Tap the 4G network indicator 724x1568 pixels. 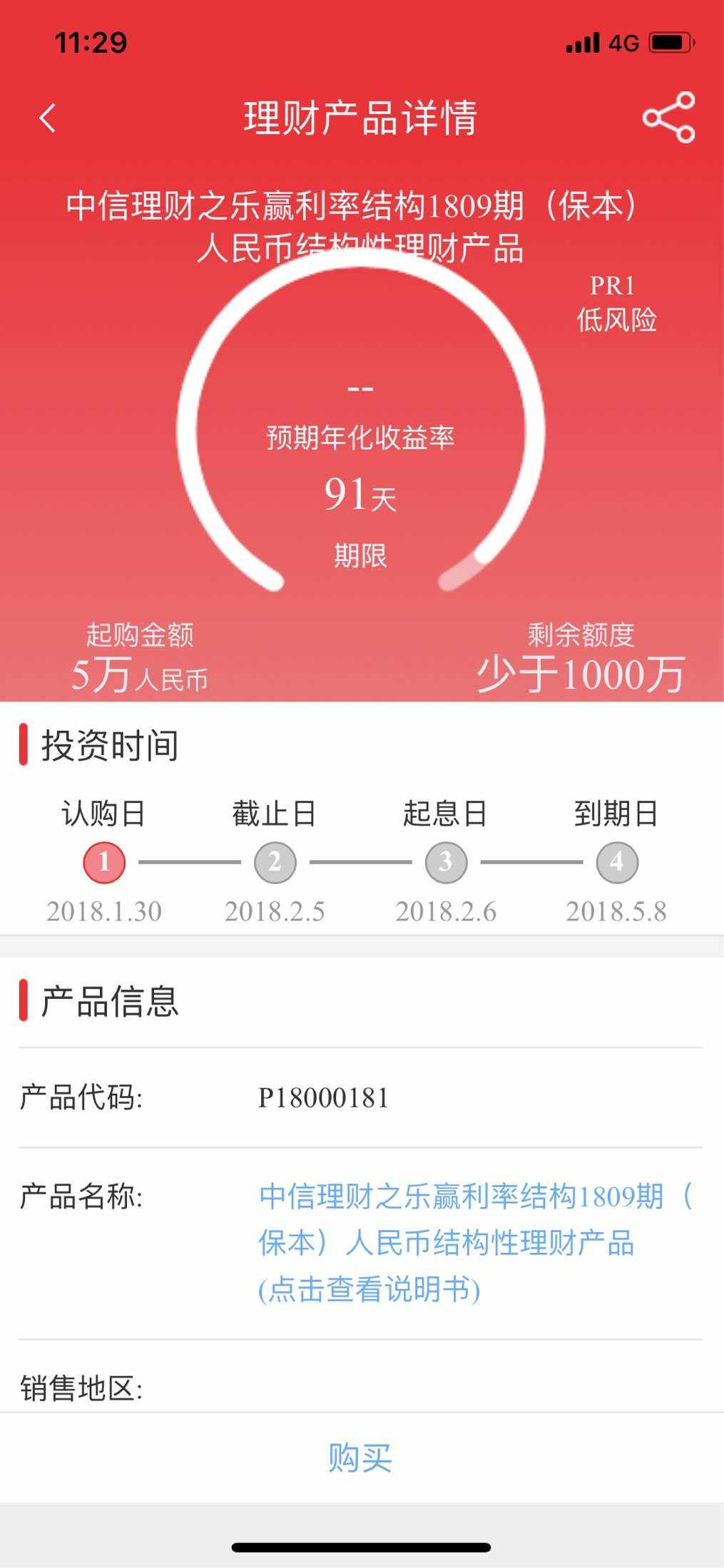[x=625, y=42]
